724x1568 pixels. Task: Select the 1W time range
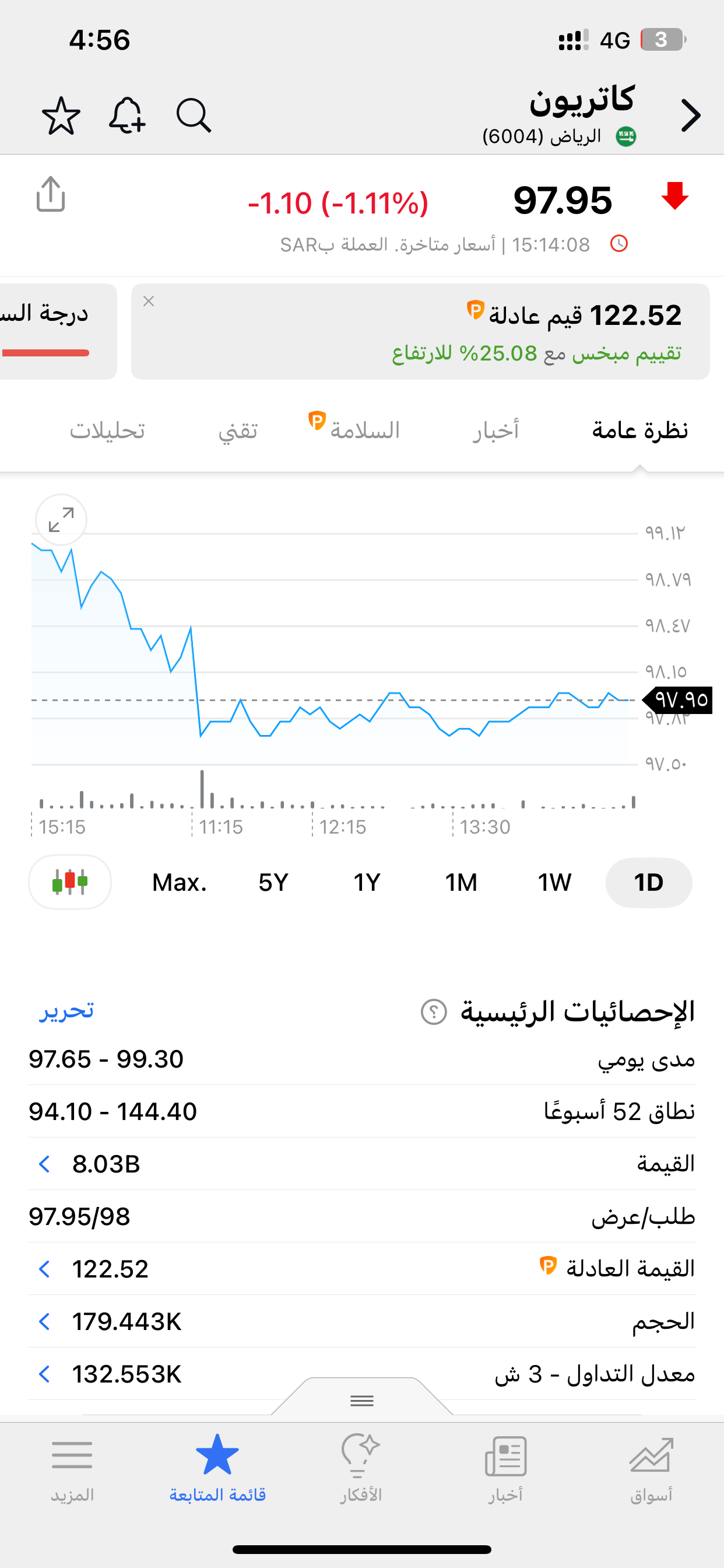pos(554,882)
